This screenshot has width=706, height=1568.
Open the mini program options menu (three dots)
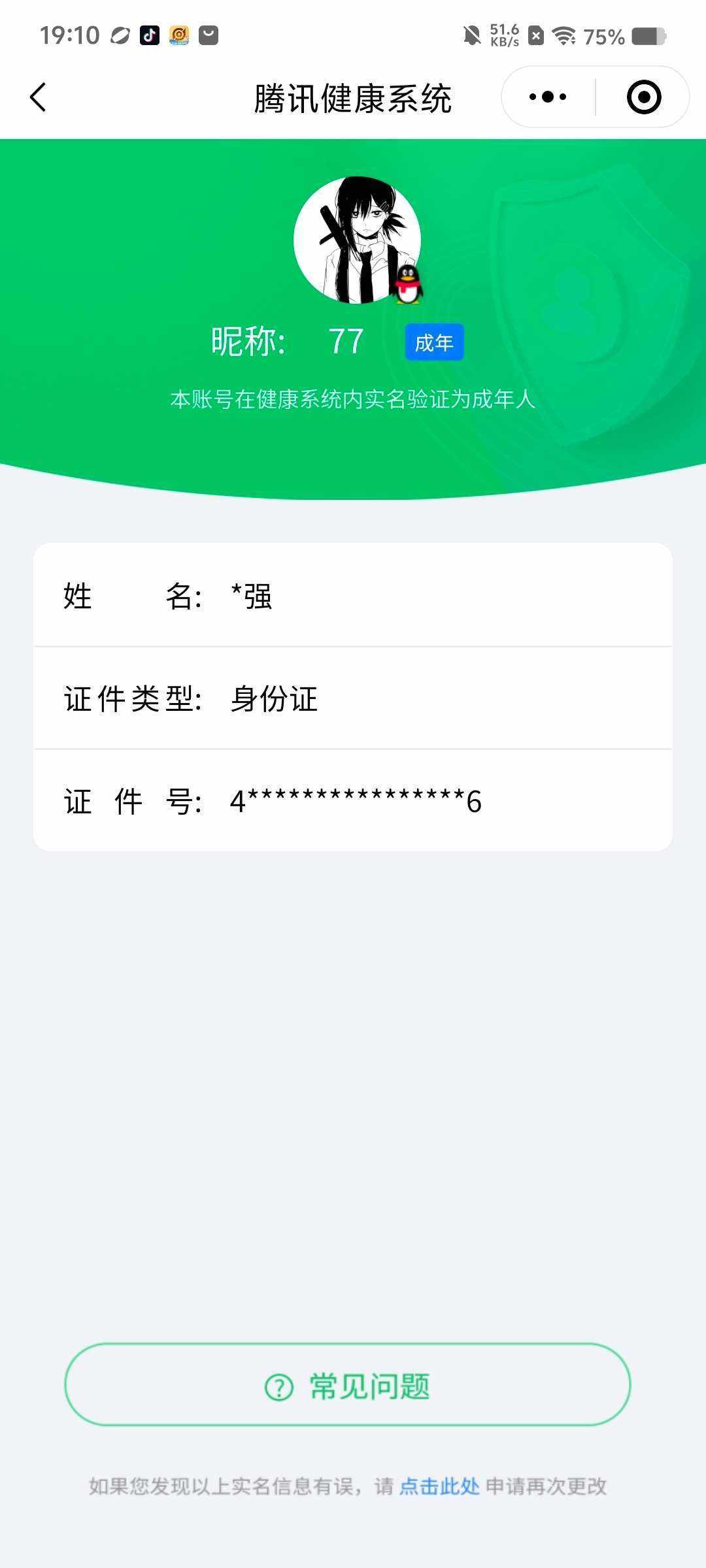(x=546, y=96)
